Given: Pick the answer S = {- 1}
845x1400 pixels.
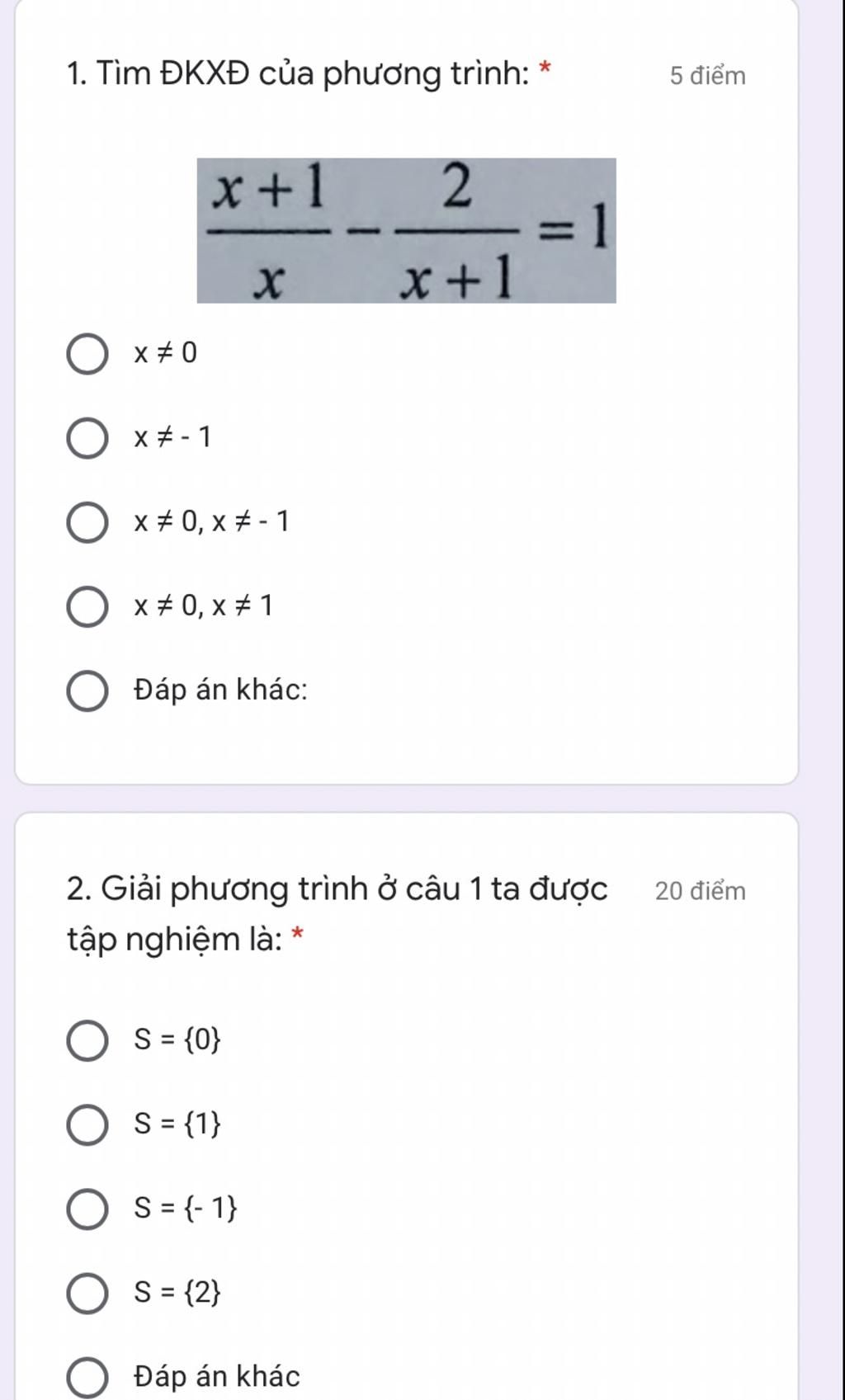Looking at the screenshot, I should click(87, 1209).
